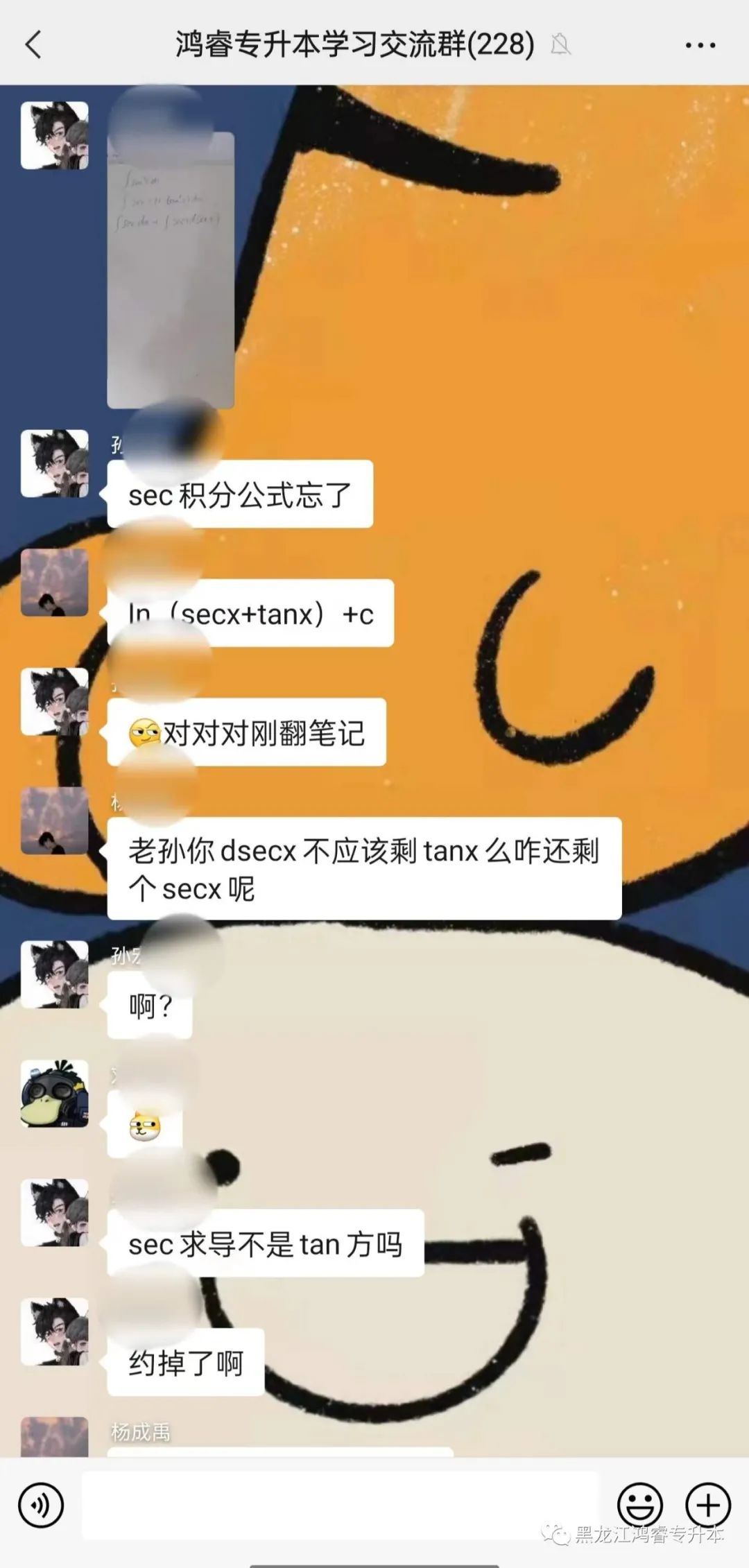Open the plus attachments menu
This screenshot has height=1568, width=749.
tap(707, 1506)
